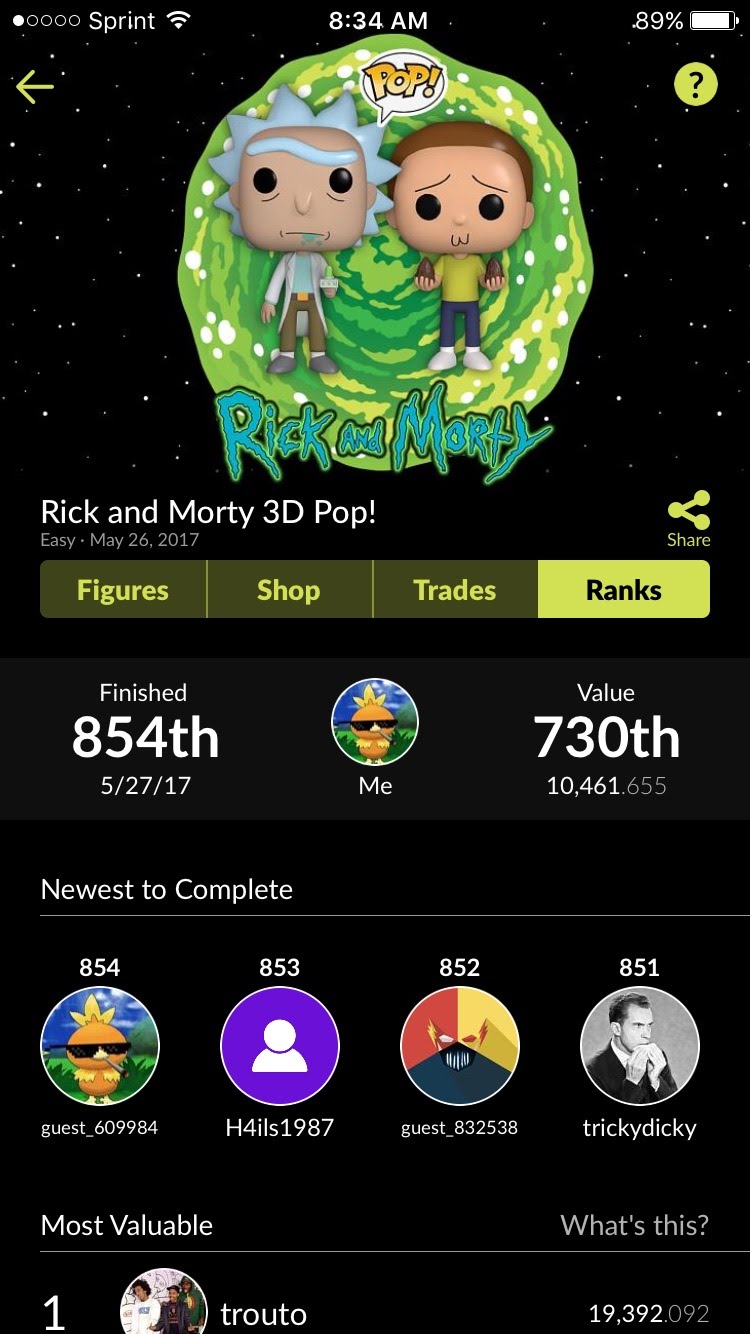Open the Trades tab

pos(455,589)
